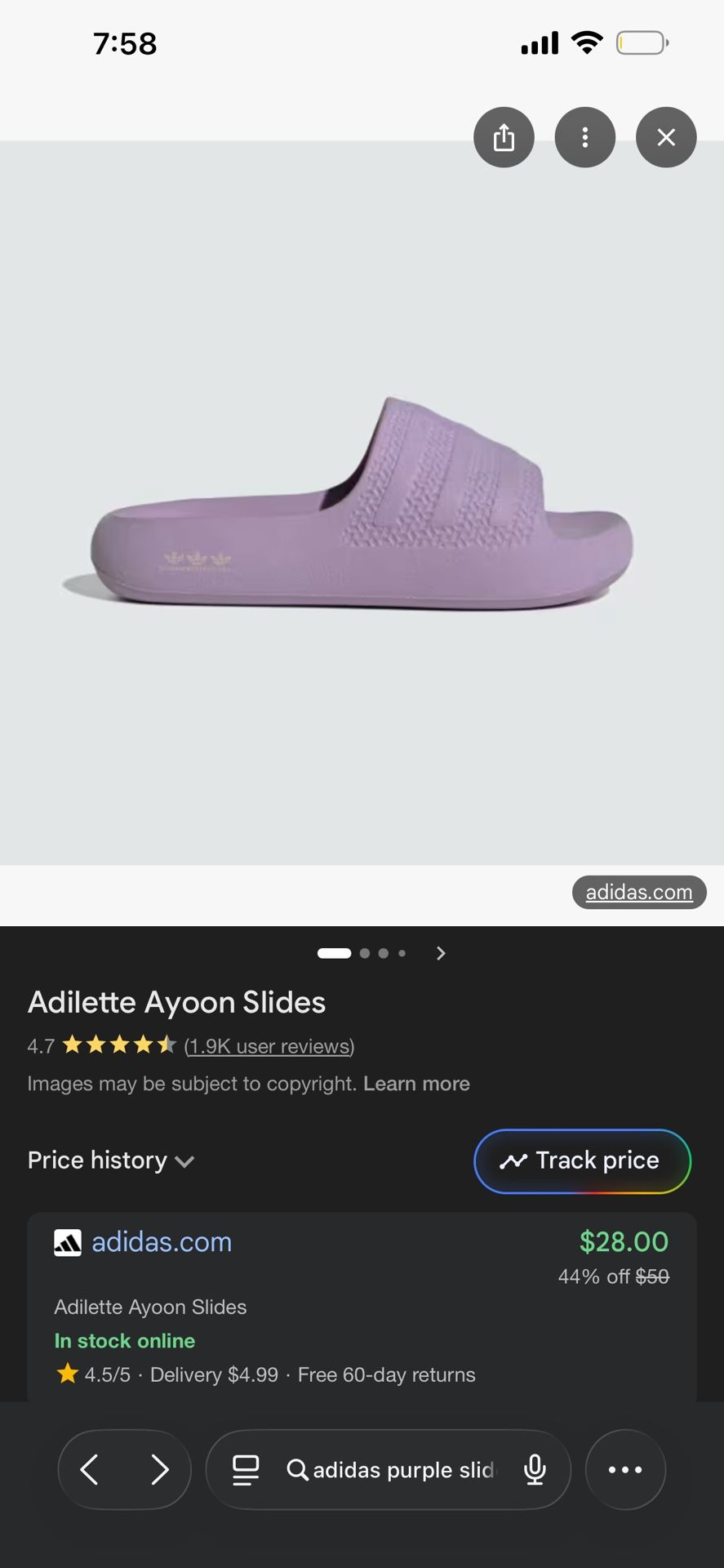Tap the Adilette Ayoon Slides title

click(x=175, y=1002)
